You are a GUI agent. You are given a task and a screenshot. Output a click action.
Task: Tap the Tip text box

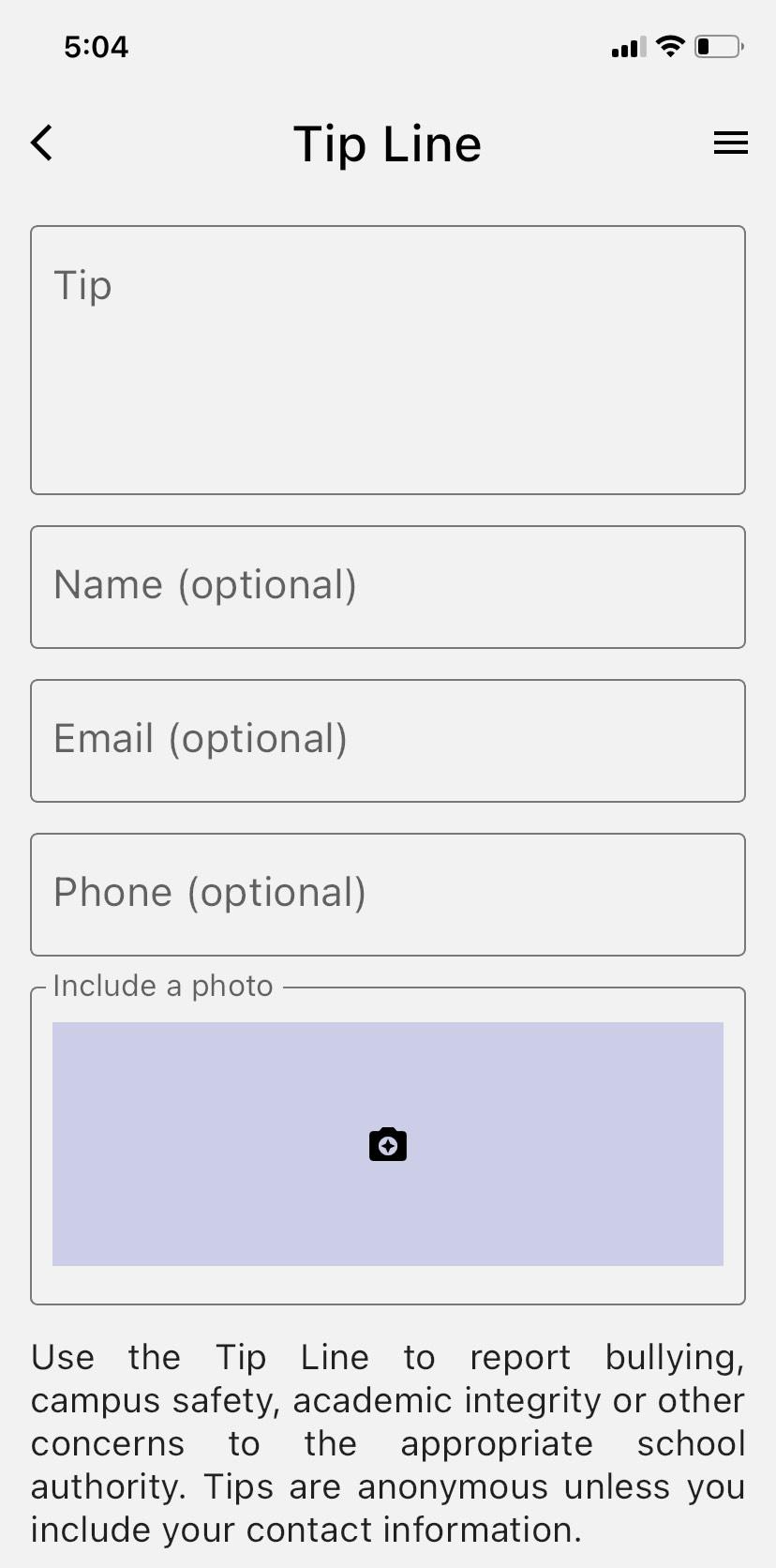pos(388,360)
